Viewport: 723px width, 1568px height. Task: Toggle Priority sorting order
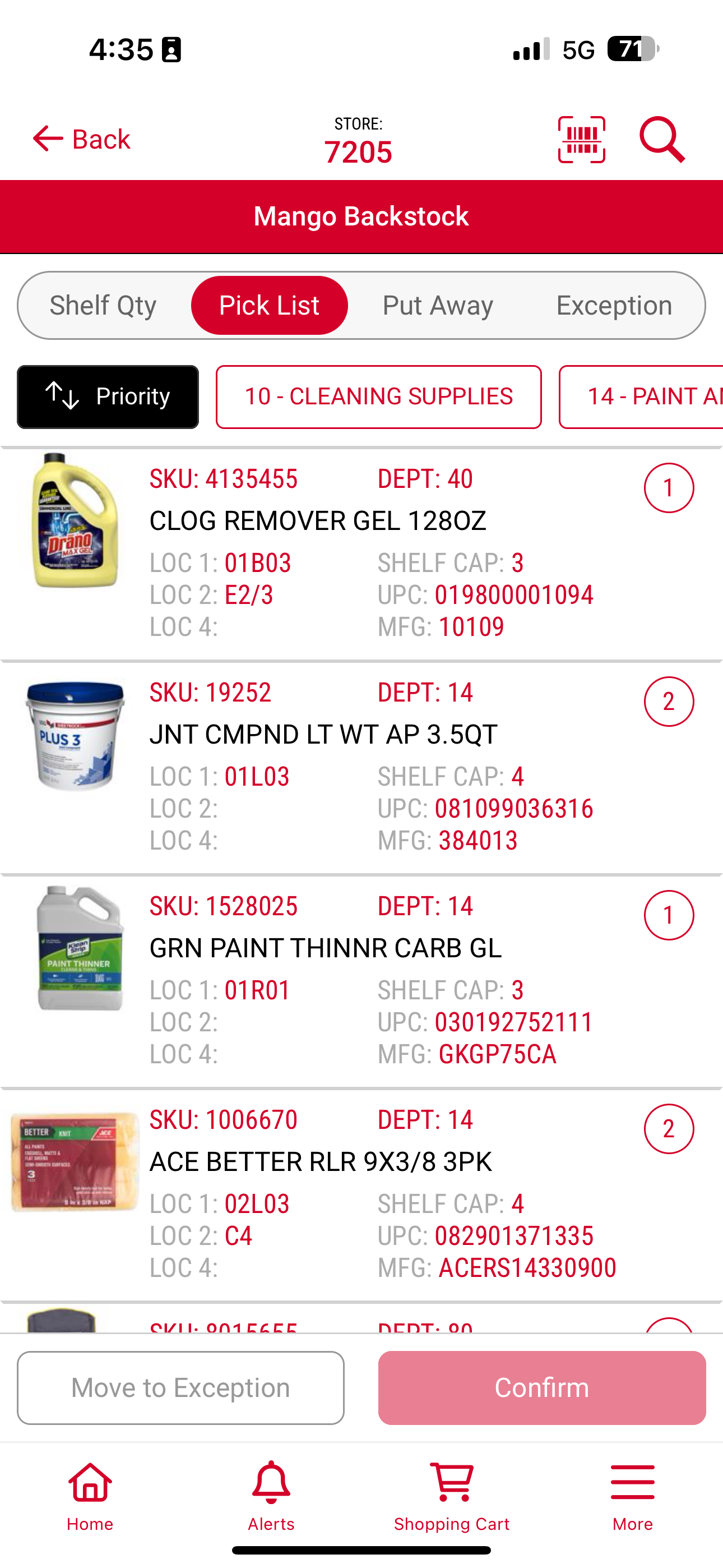[x=108, y=396]
